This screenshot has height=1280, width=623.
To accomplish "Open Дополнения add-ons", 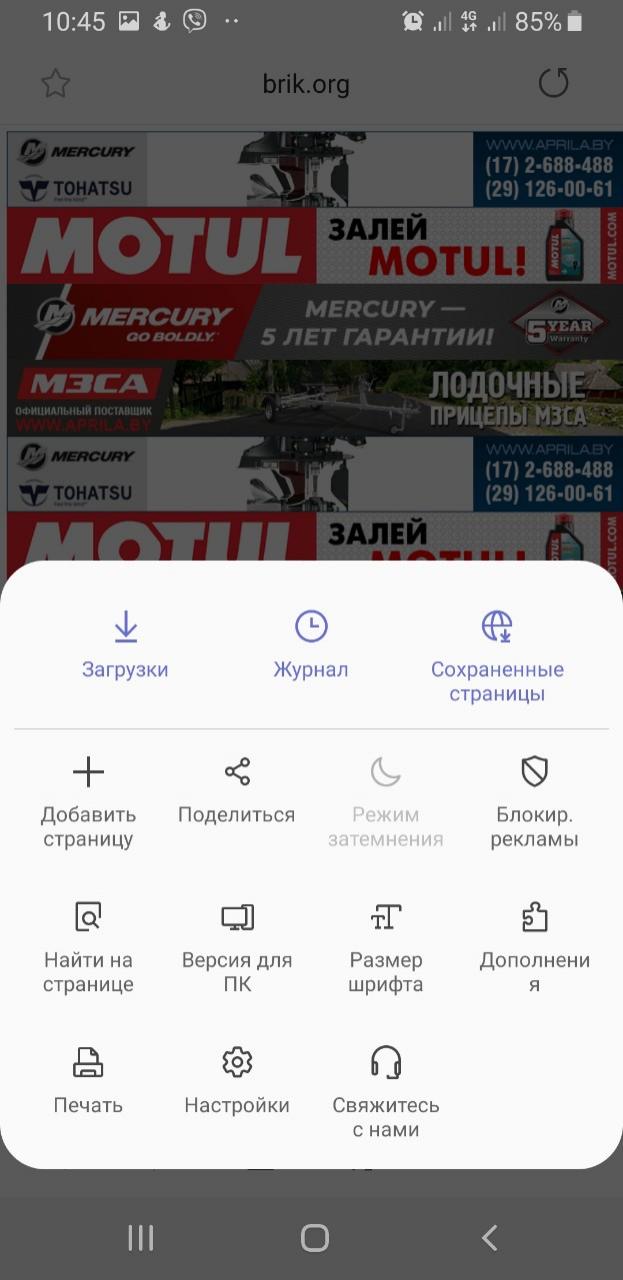I will click(534, 946).
